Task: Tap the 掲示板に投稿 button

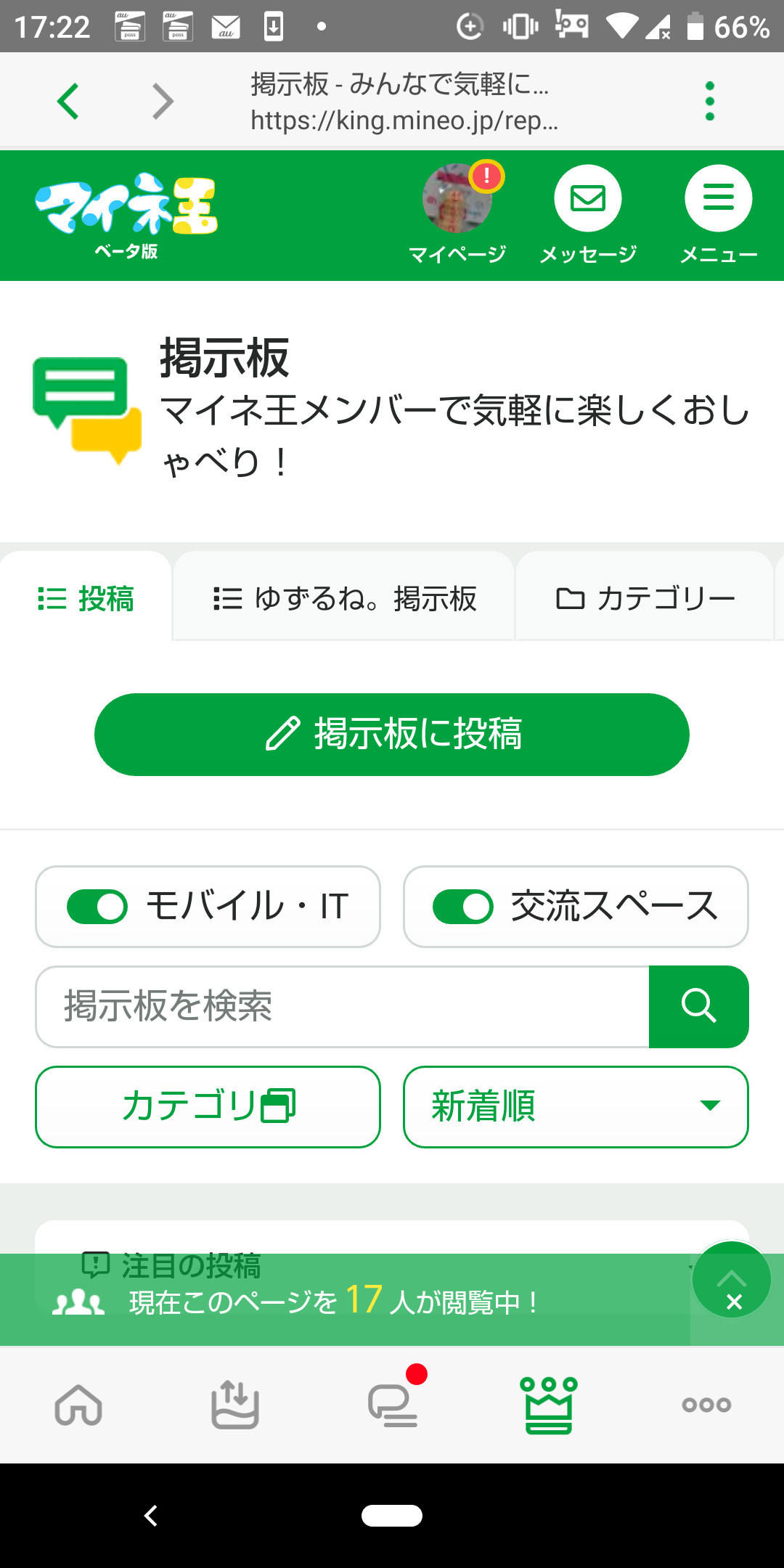Action: pos(392,734)
